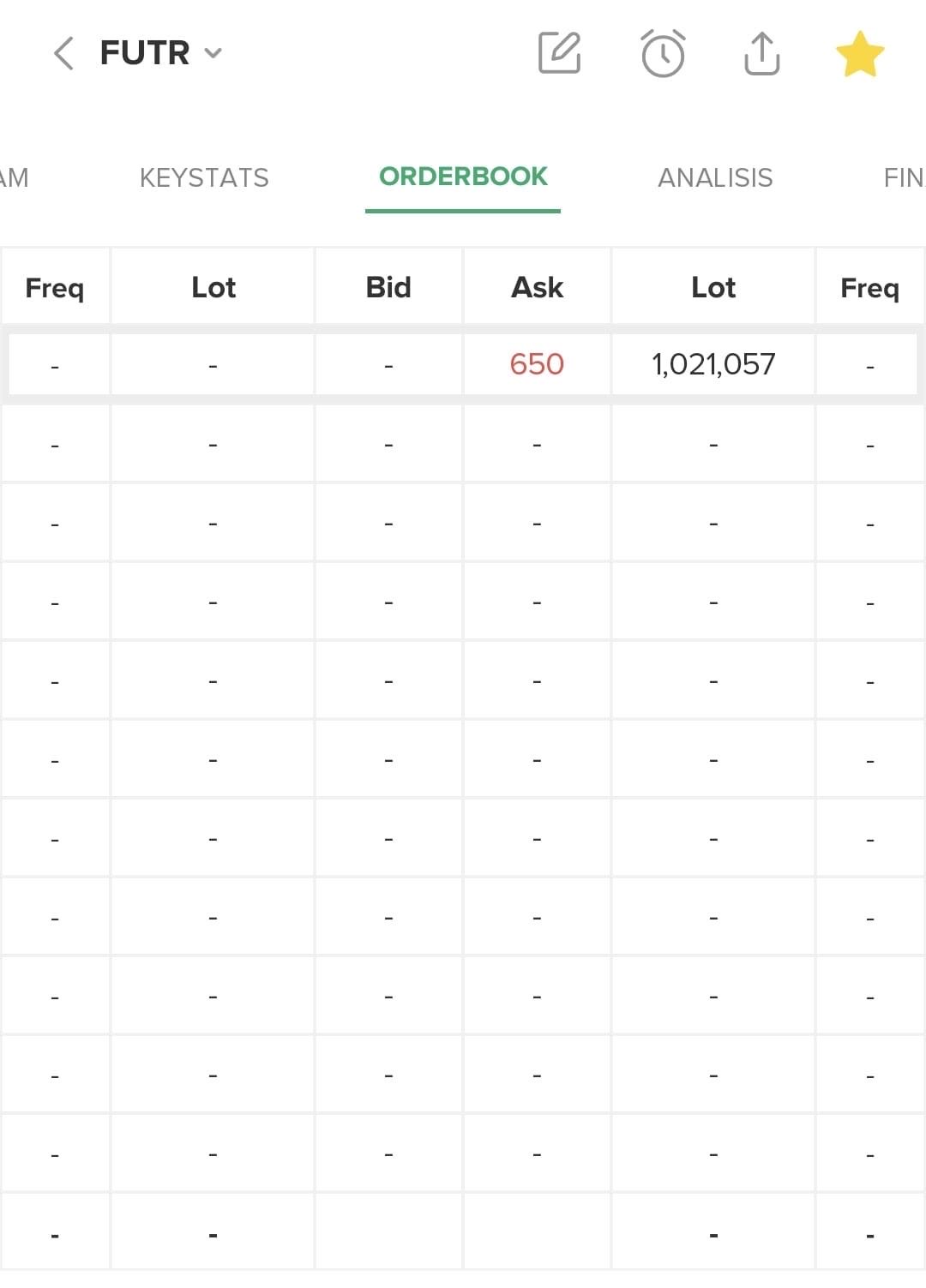This screenshot has height=1288, width=926.
Task: Go back using the left arrow
Action: click(x=63, y=53)
